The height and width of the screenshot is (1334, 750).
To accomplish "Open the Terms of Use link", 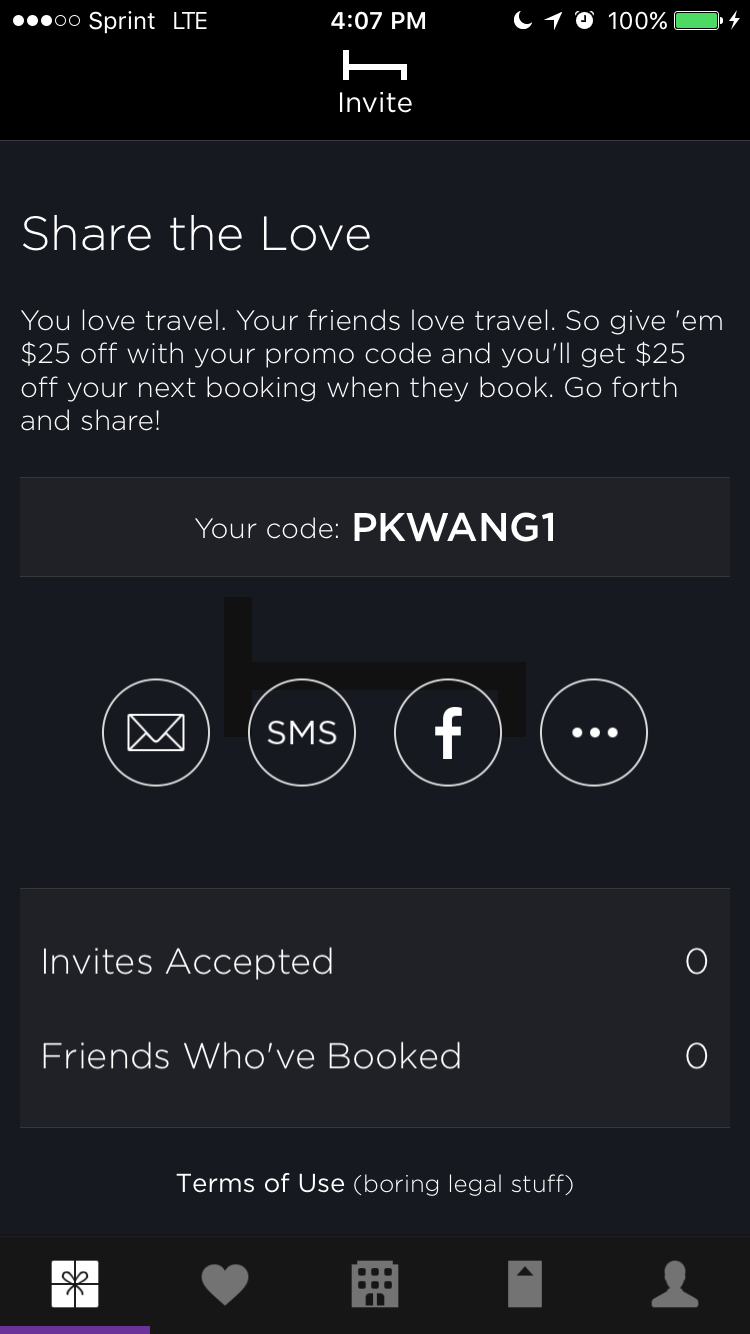I will click(x=261, y=1184).
